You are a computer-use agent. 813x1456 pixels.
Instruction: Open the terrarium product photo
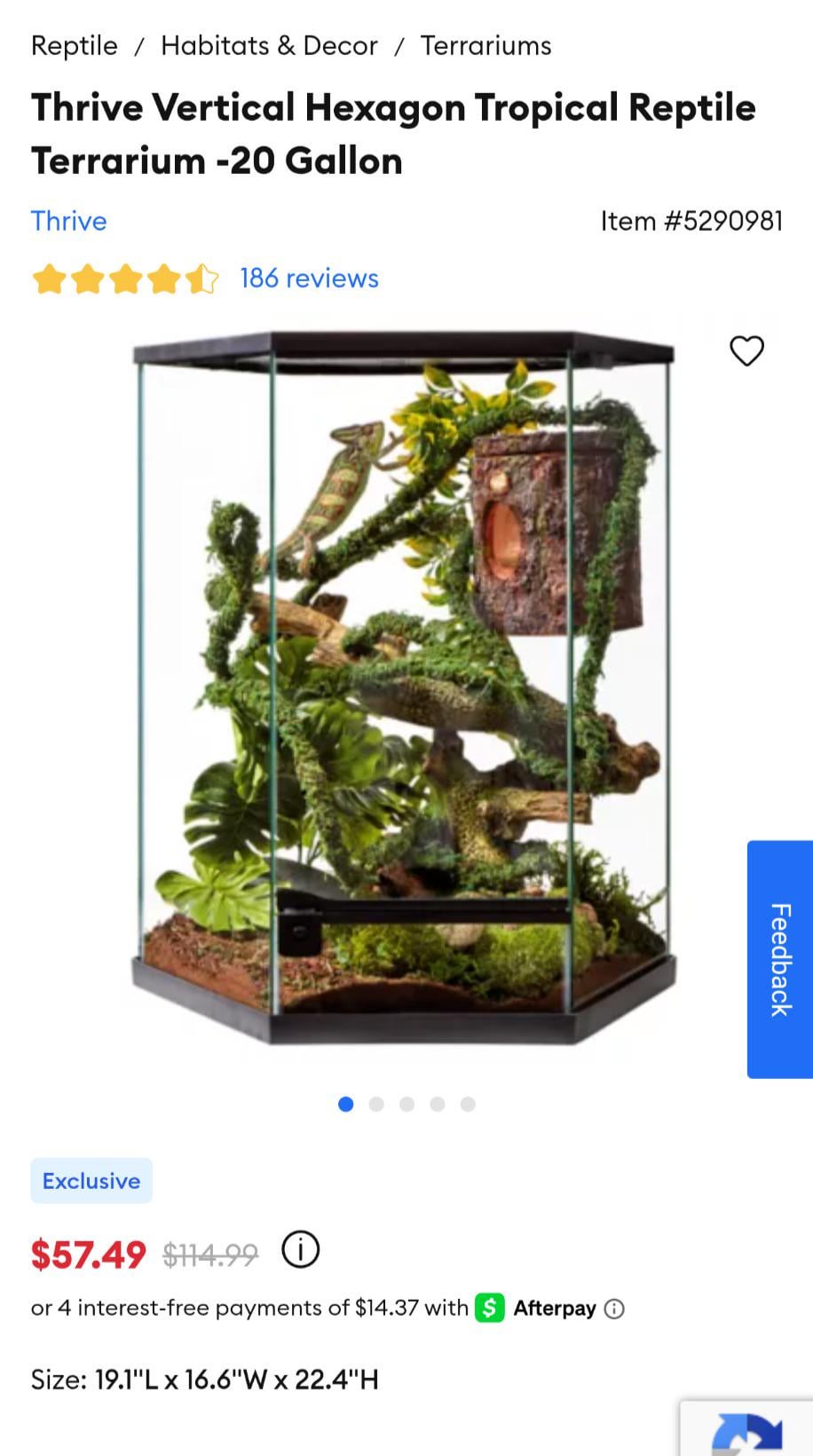click(404, 688)
